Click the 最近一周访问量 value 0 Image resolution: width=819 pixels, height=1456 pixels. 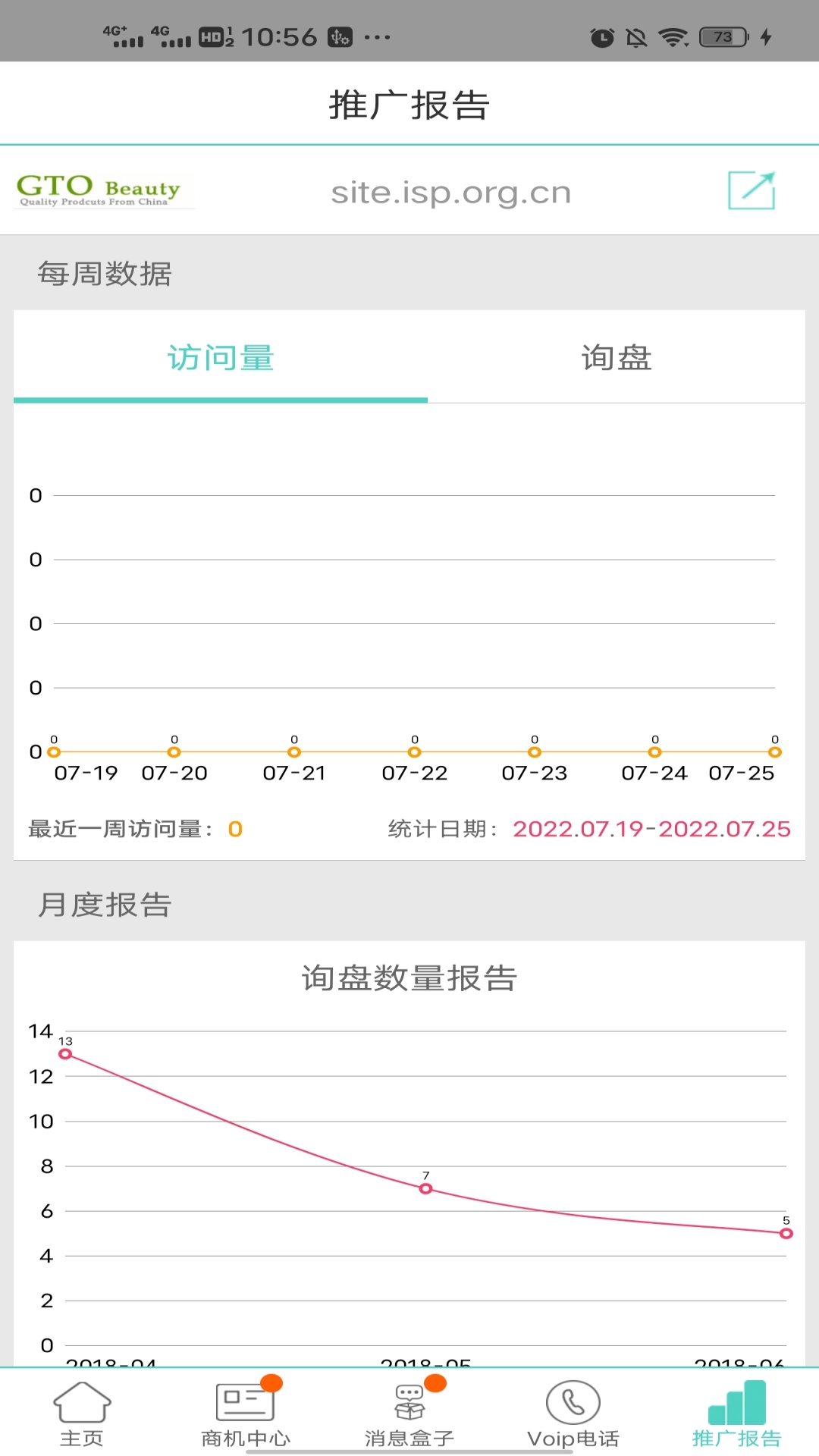tap(234, 829)
